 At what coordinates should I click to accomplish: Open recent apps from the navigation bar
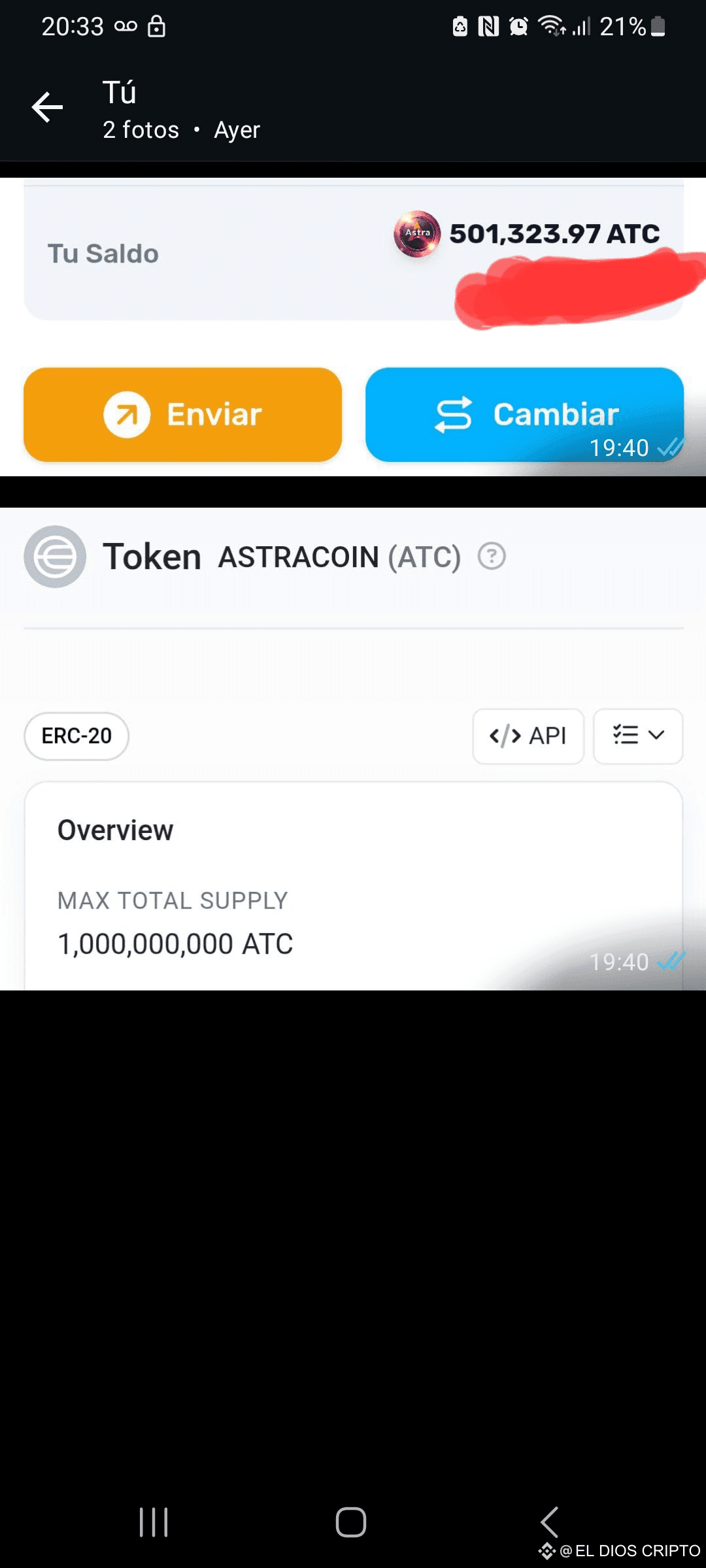(154, 1522)
